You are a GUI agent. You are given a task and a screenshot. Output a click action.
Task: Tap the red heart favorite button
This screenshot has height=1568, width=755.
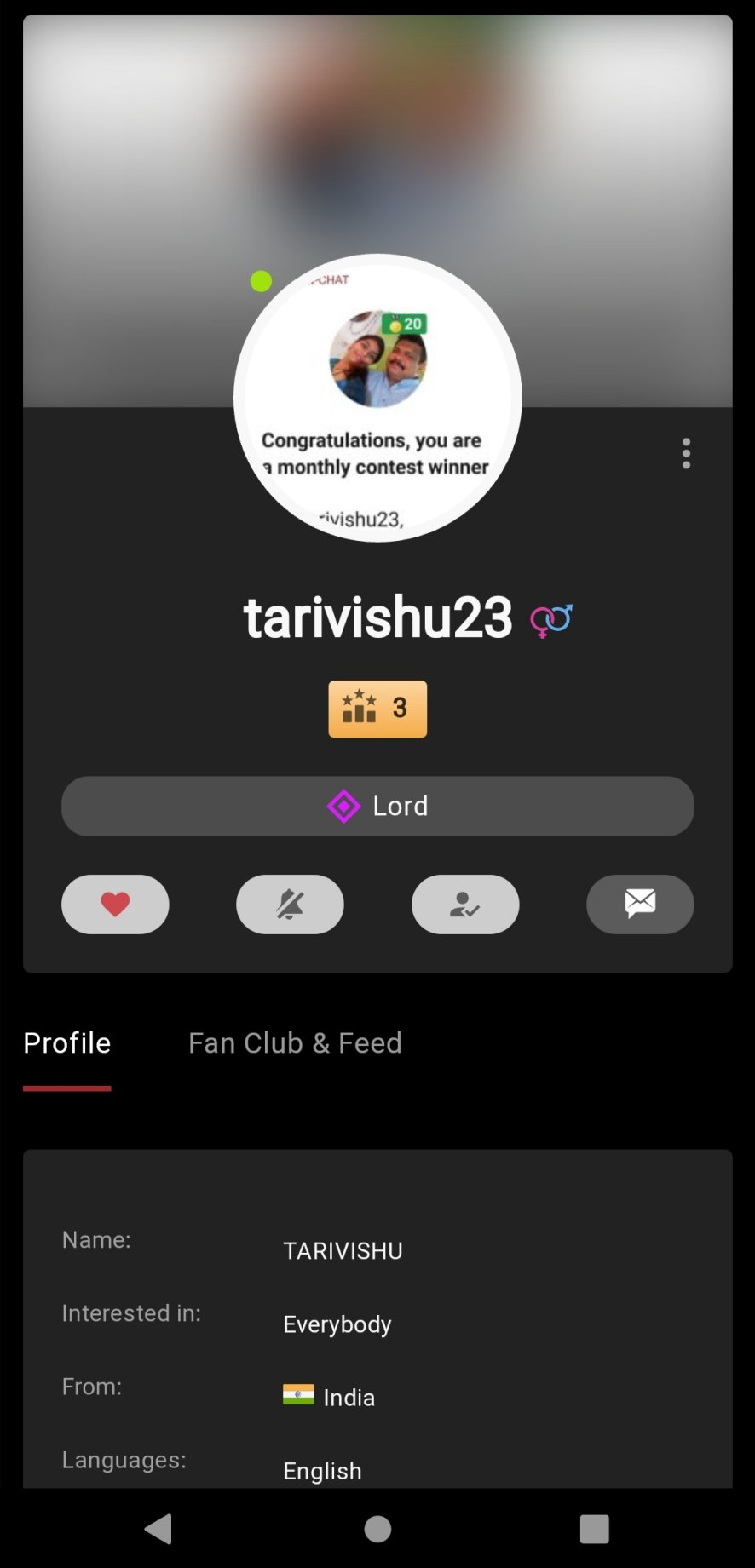point(115,904)
